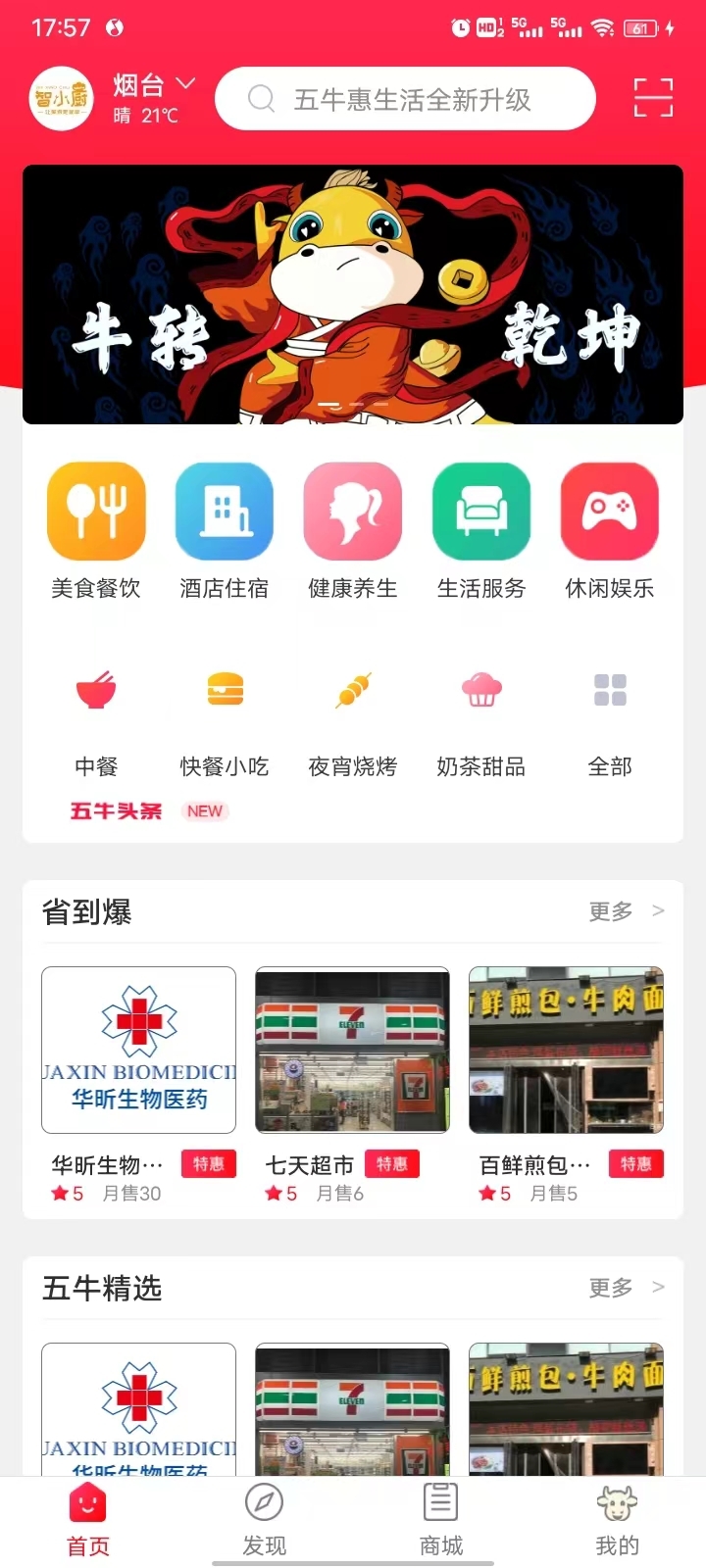Image resolution: width=706 pixels, height=1568 pixels.
Task: Tap the 全部 grid icon for all categories
Action: click(610, 691)
